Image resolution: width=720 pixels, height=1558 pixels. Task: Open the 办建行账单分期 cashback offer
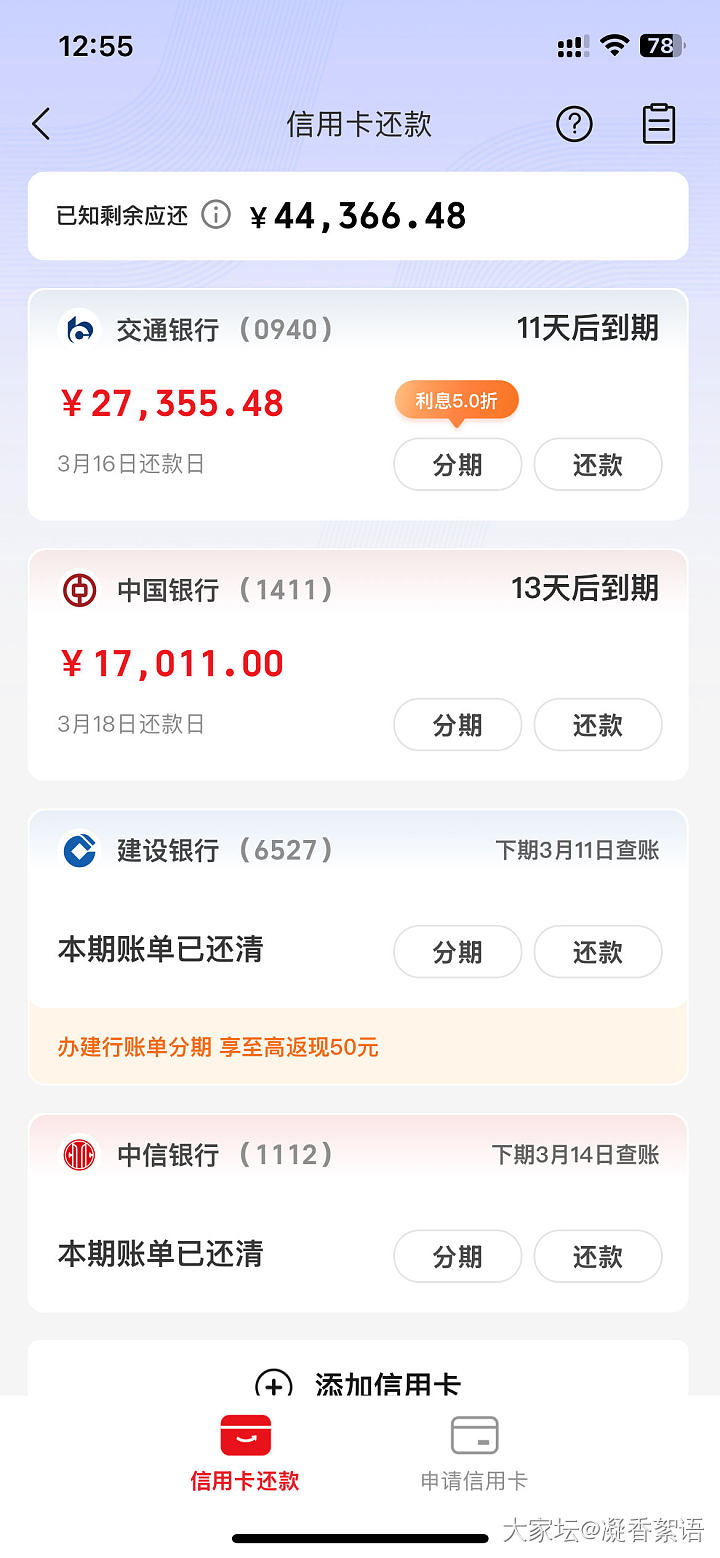pyautogui.click(x=218, y=1047)
